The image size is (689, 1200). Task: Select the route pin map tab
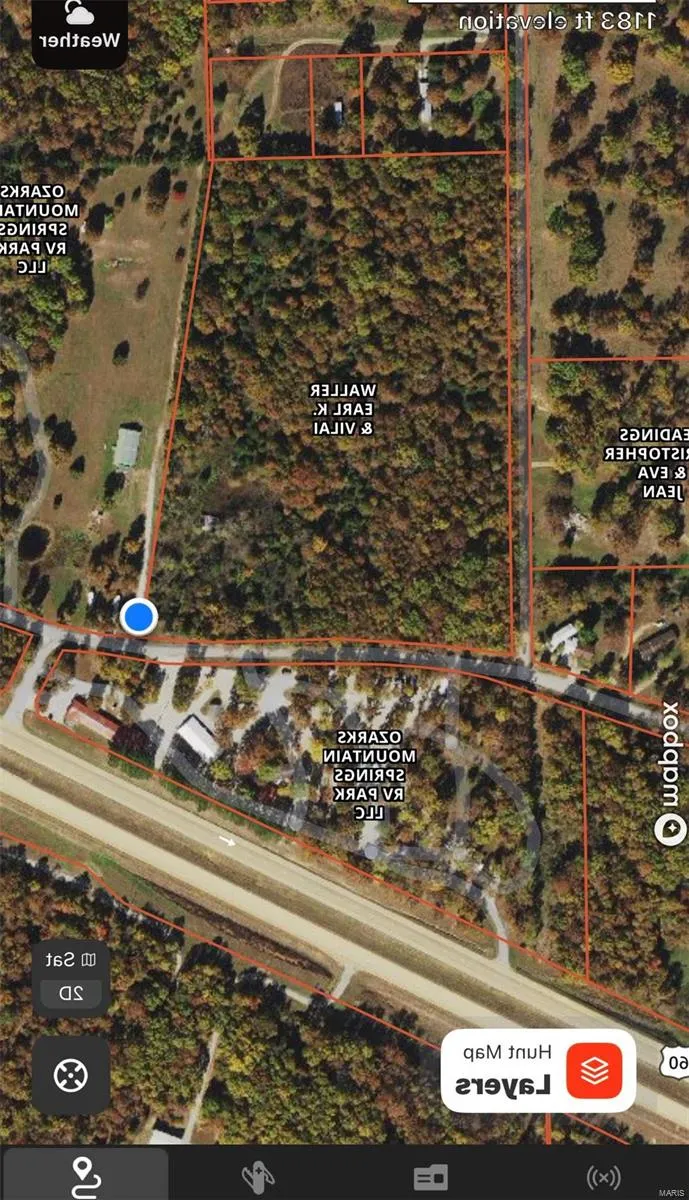point(84,1174)
